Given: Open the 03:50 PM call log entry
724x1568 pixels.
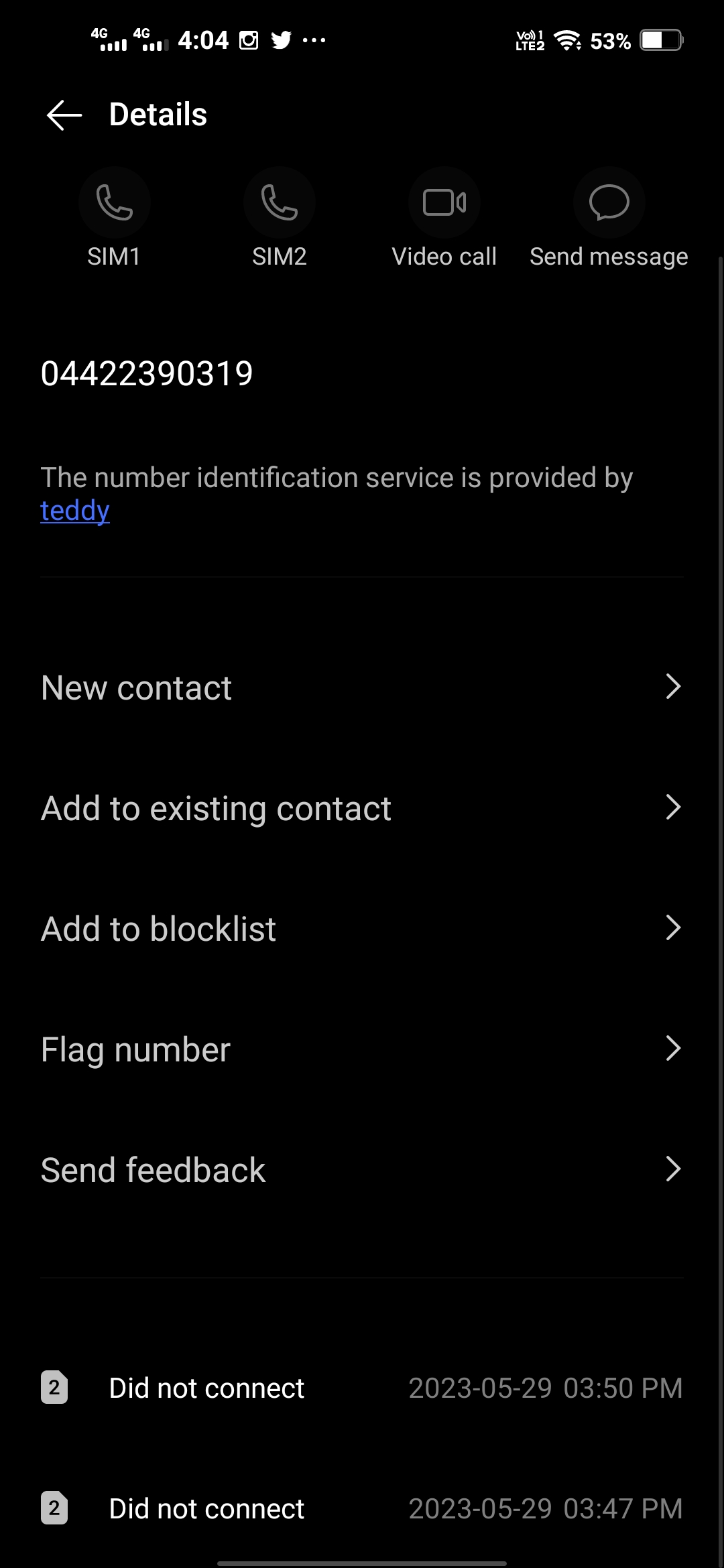Looking at the screenshot, I should pyautogui.click(x=362, y=1388).
